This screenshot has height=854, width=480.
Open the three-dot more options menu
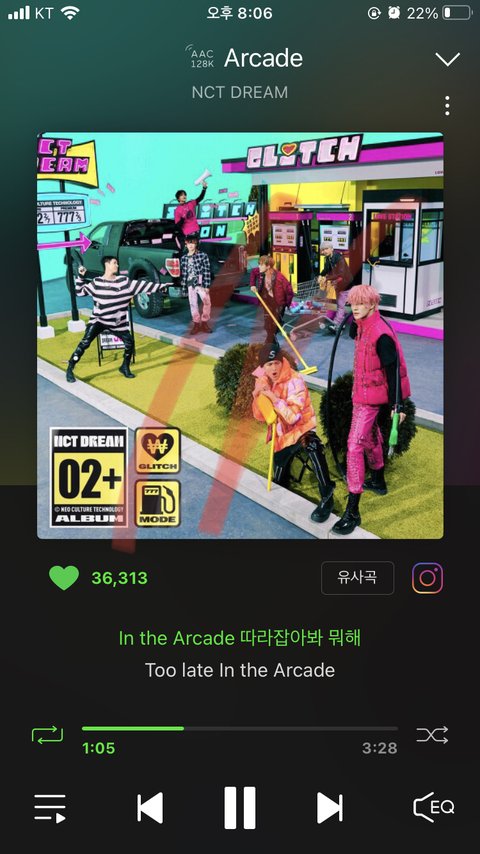pyautogui.click(x=447, y=106)
